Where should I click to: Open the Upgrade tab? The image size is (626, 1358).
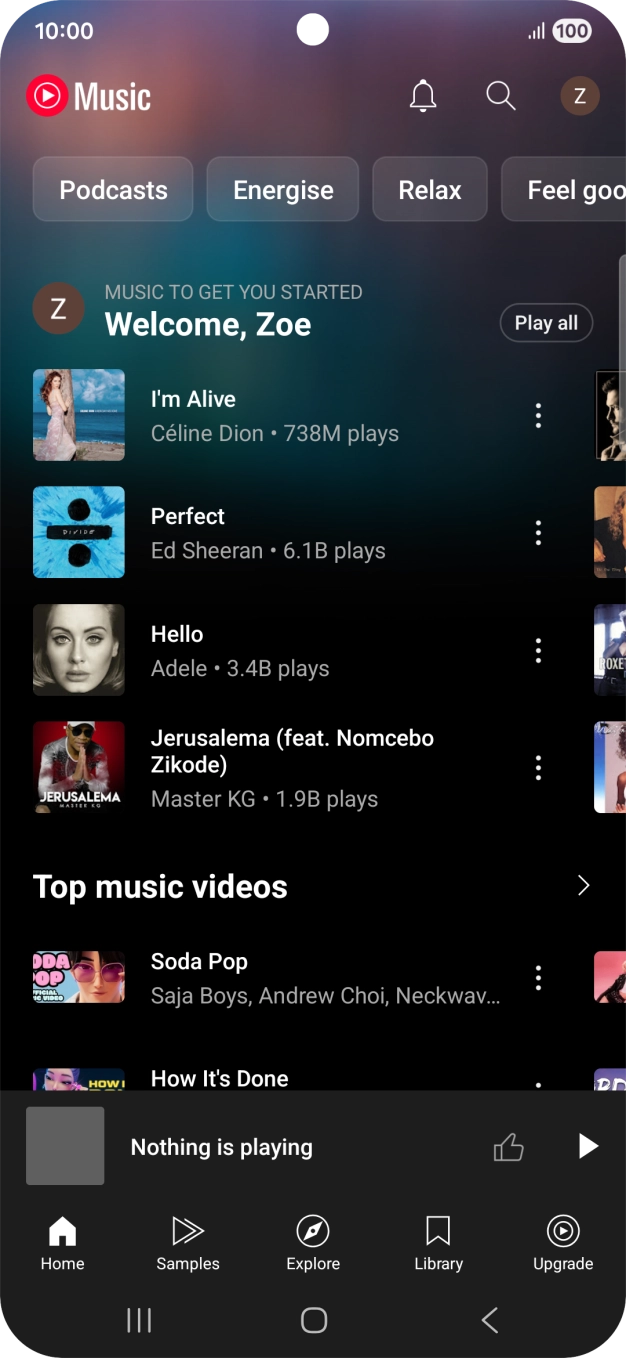click(x=563, y=1243)
